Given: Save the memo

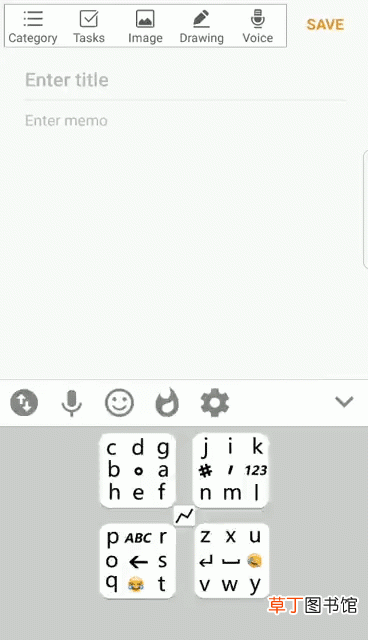Looking at the screenshot, I should (325, 24).
